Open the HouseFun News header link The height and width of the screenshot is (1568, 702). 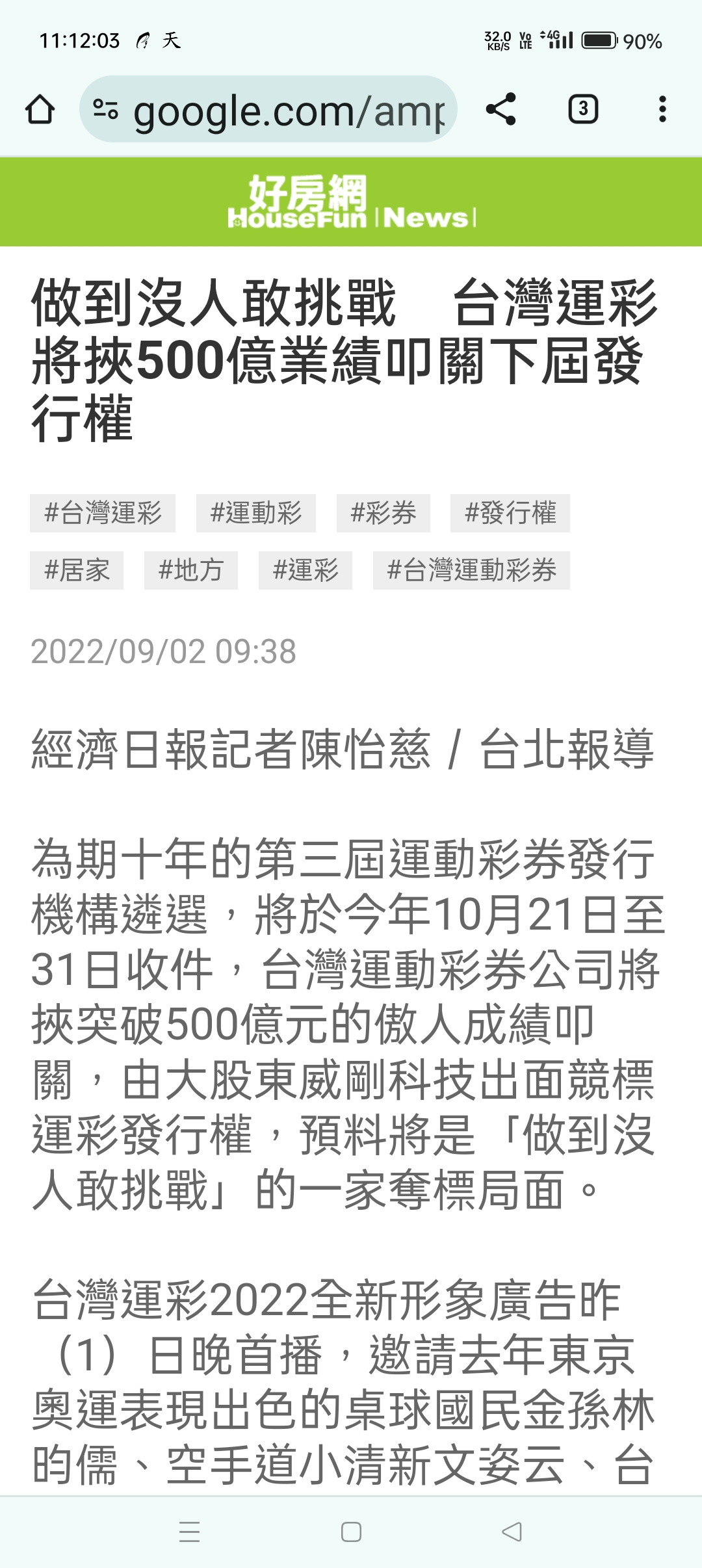tap(351, 201)
